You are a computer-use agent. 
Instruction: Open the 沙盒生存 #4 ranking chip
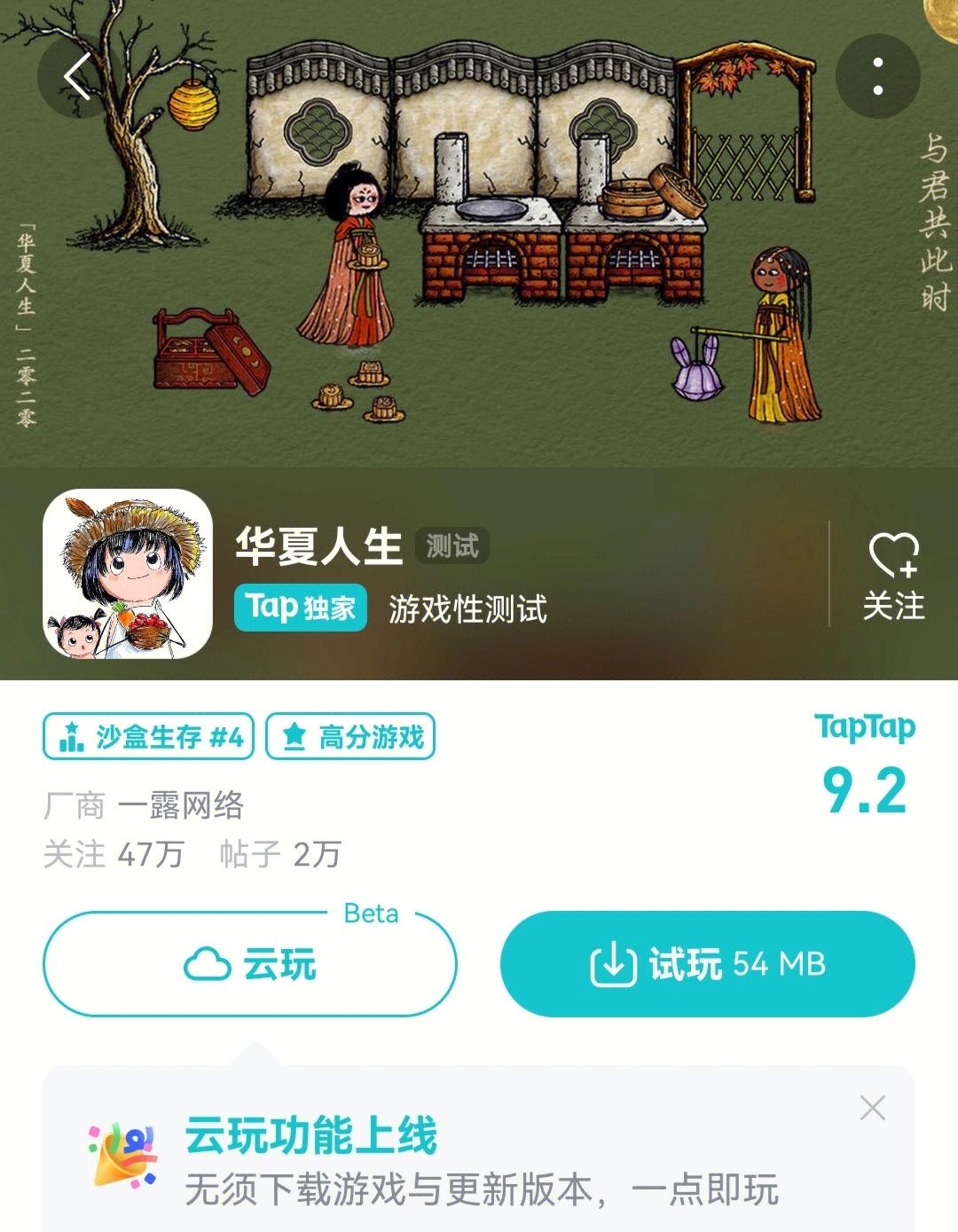click(149, 736)
